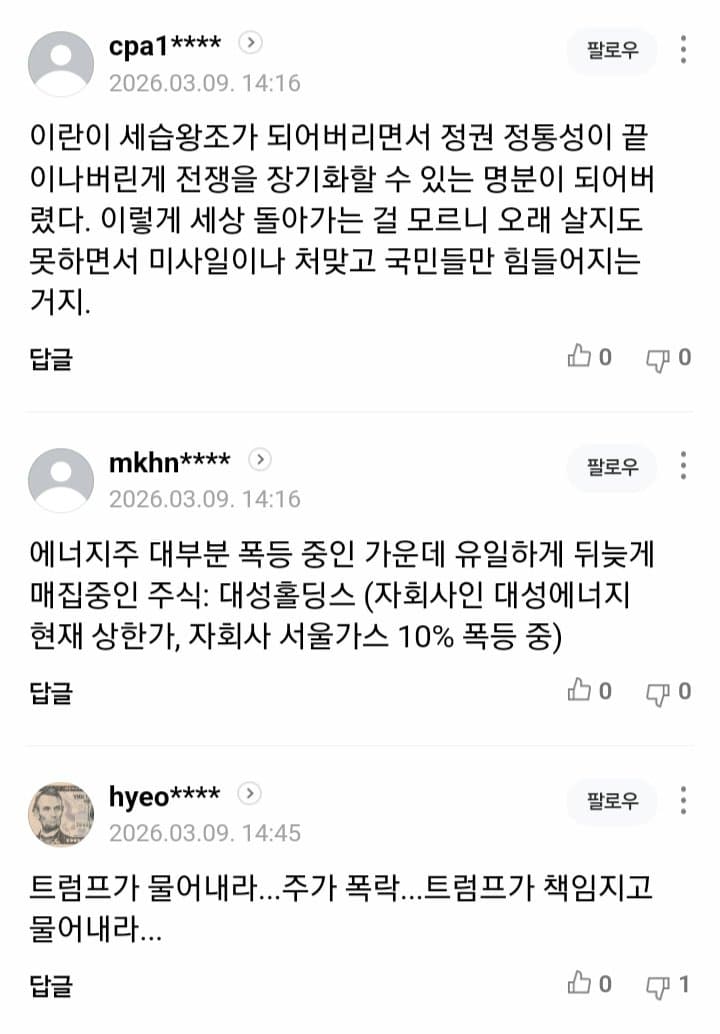Image resolution: width=720 pixels, height=1034 pixels.
Task: Reply to mkhn****'s comment
Action: (x=50, y=691)
